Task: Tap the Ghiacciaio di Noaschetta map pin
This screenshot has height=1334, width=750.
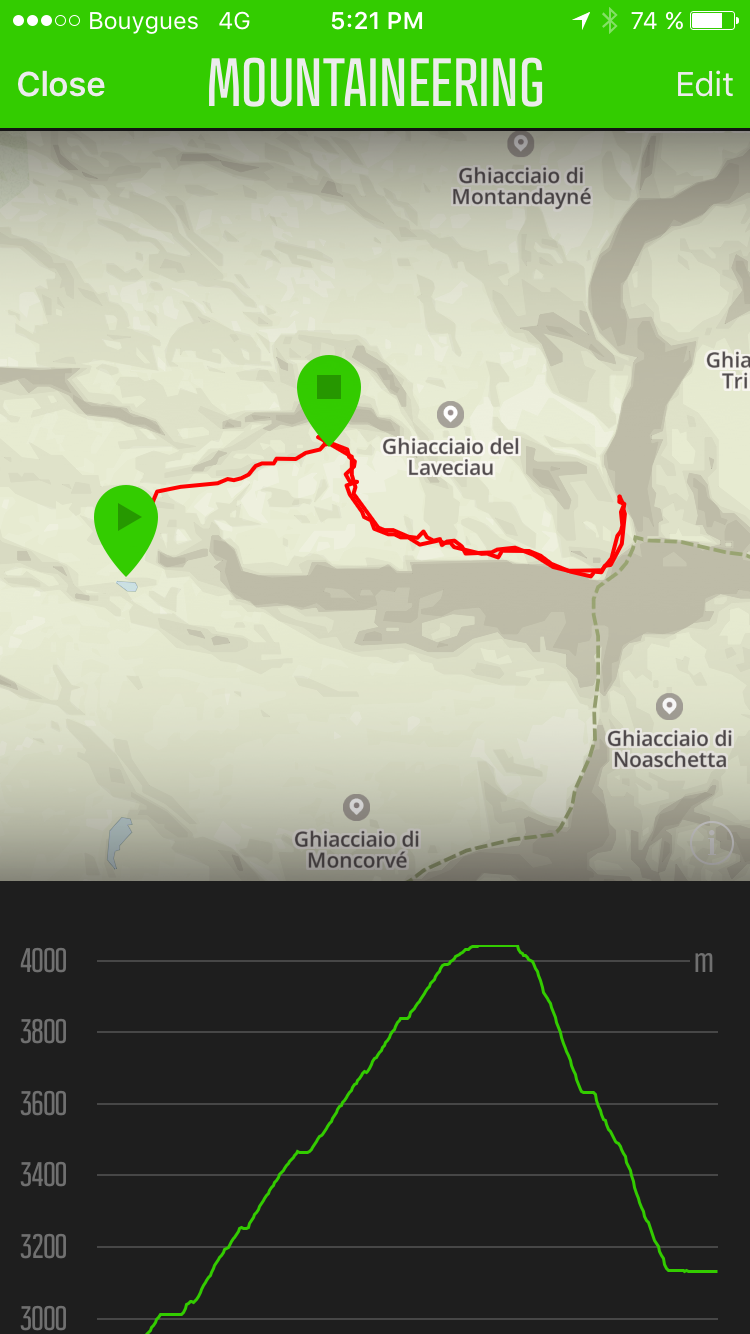Action: (x=669, y=707)
